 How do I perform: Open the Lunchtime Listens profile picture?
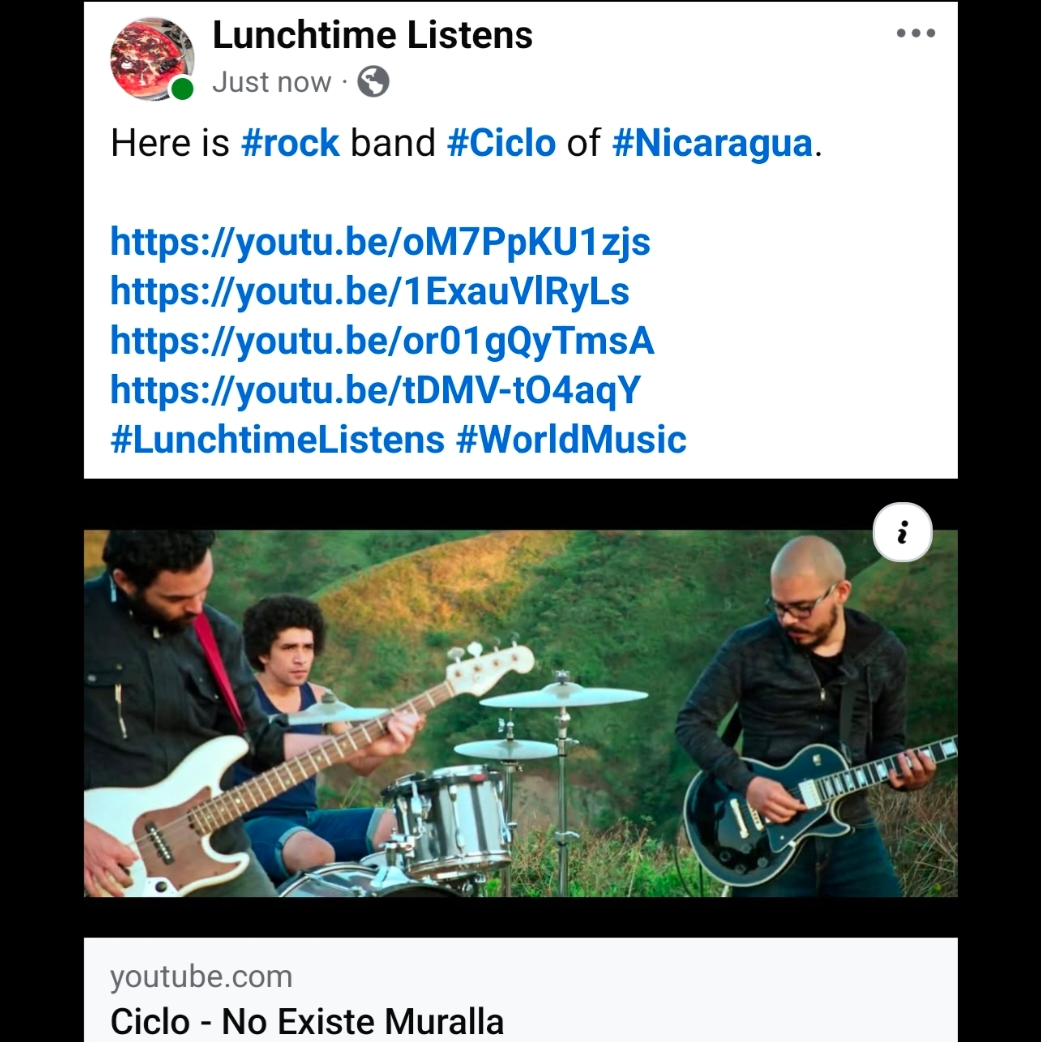click(x=151, y=58)
